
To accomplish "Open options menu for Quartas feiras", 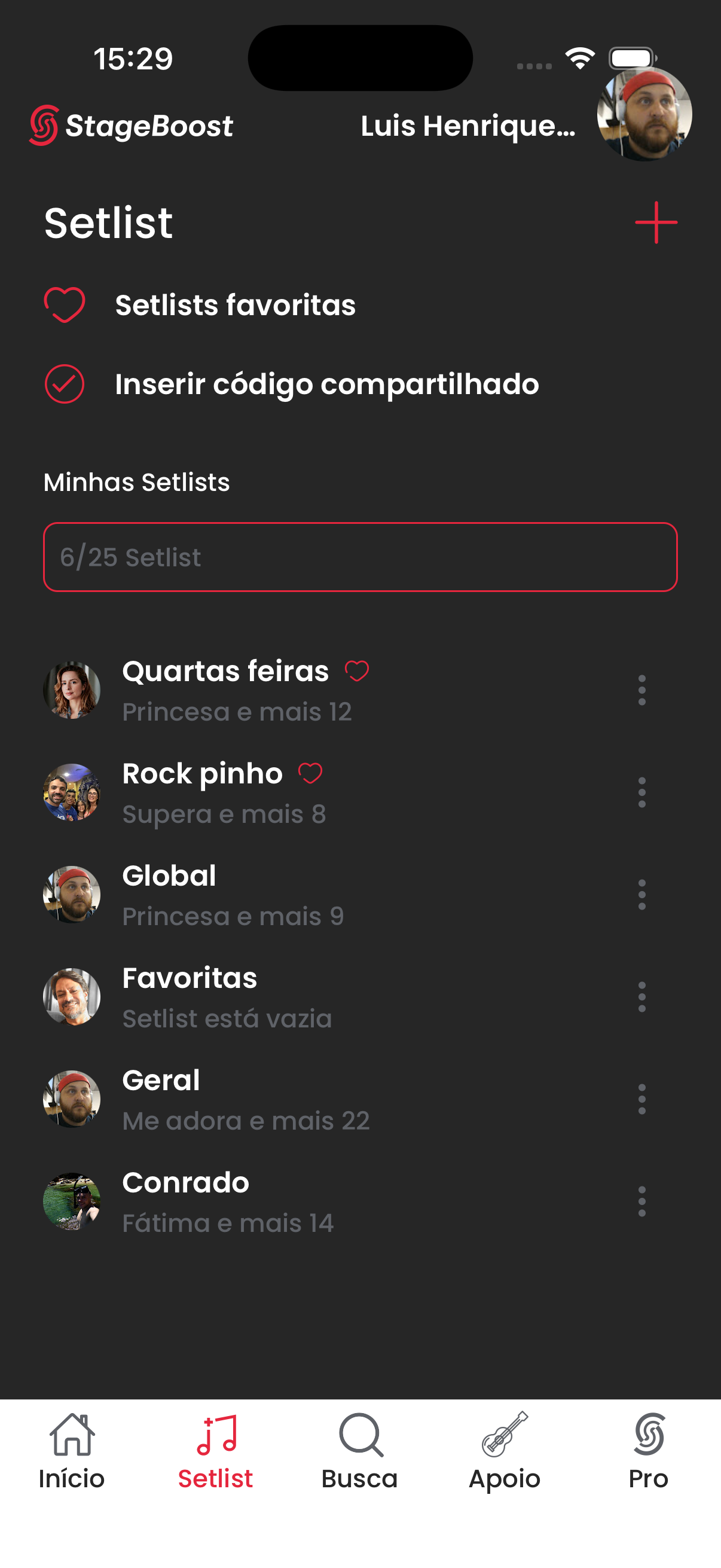I will tap(642, 691).
